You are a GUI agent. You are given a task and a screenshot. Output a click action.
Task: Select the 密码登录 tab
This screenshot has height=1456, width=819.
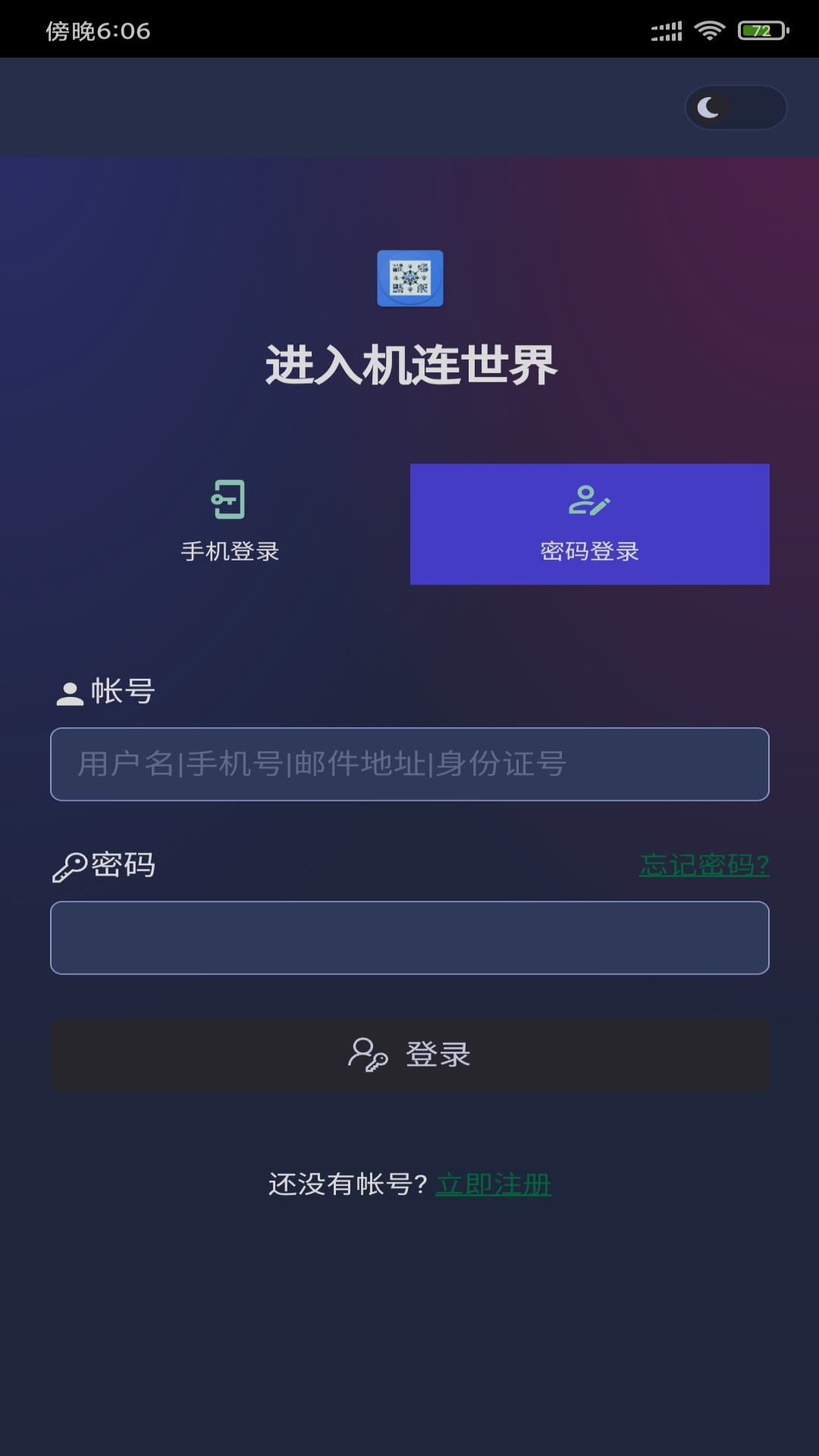[x=590, y=524]
